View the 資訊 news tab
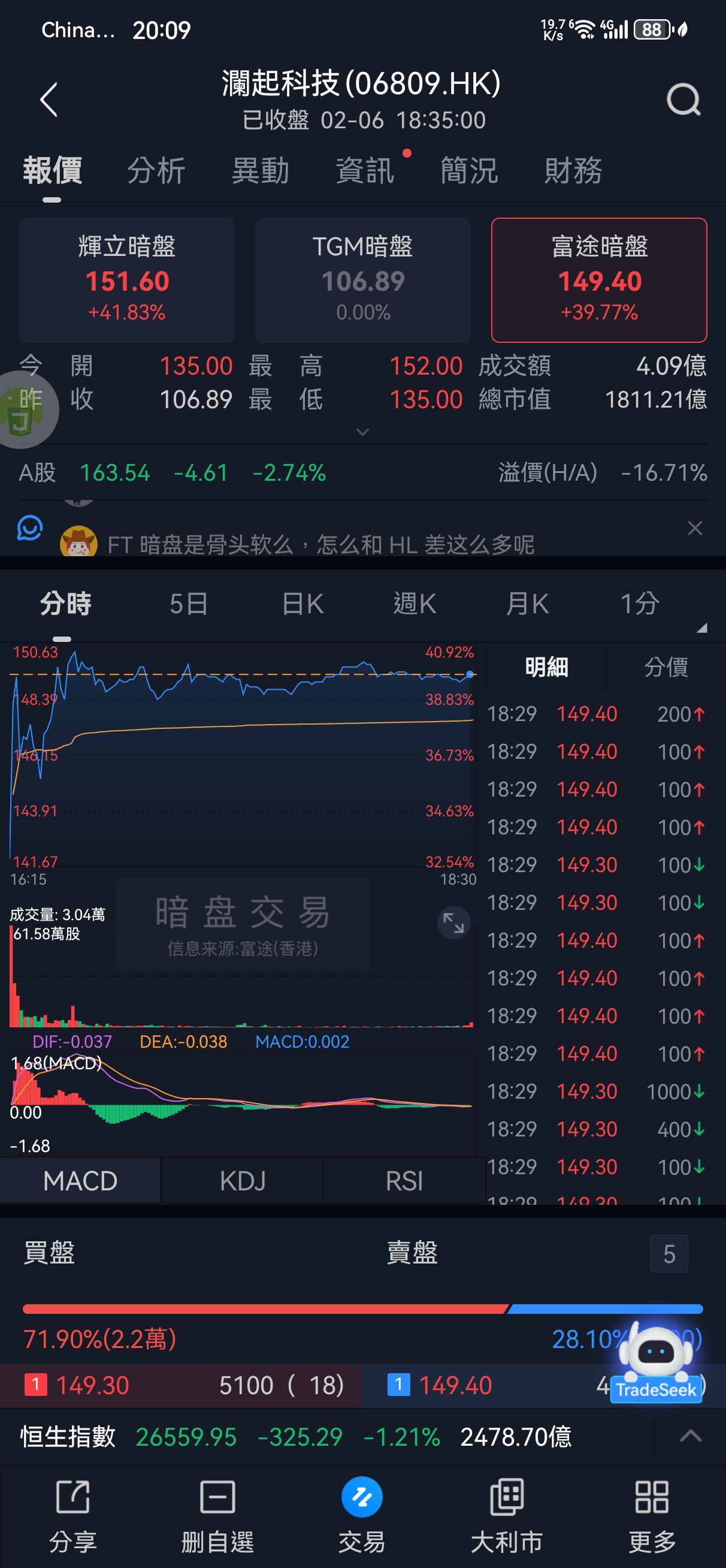 (x=365, y=170)
